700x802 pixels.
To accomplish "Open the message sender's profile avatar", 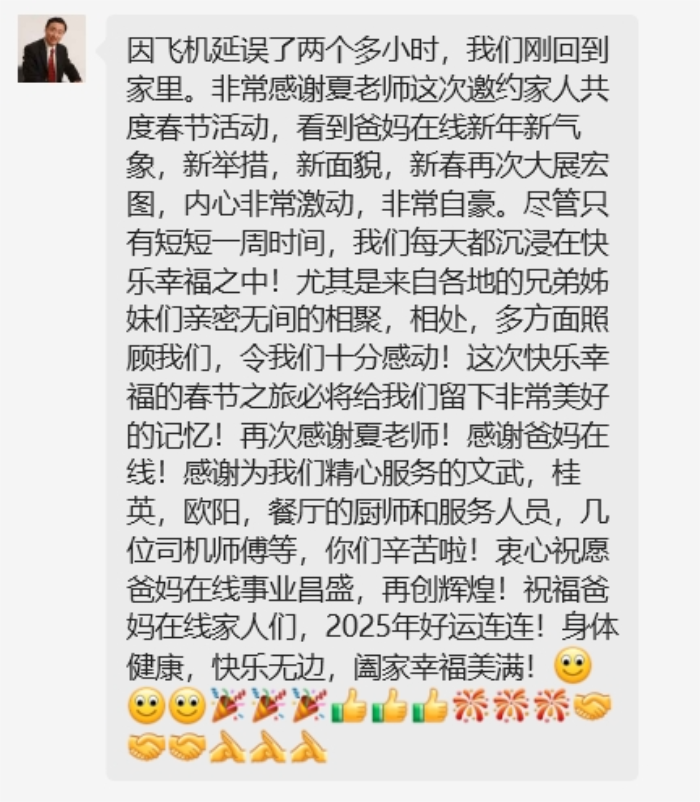I will [x=51, y=49].
